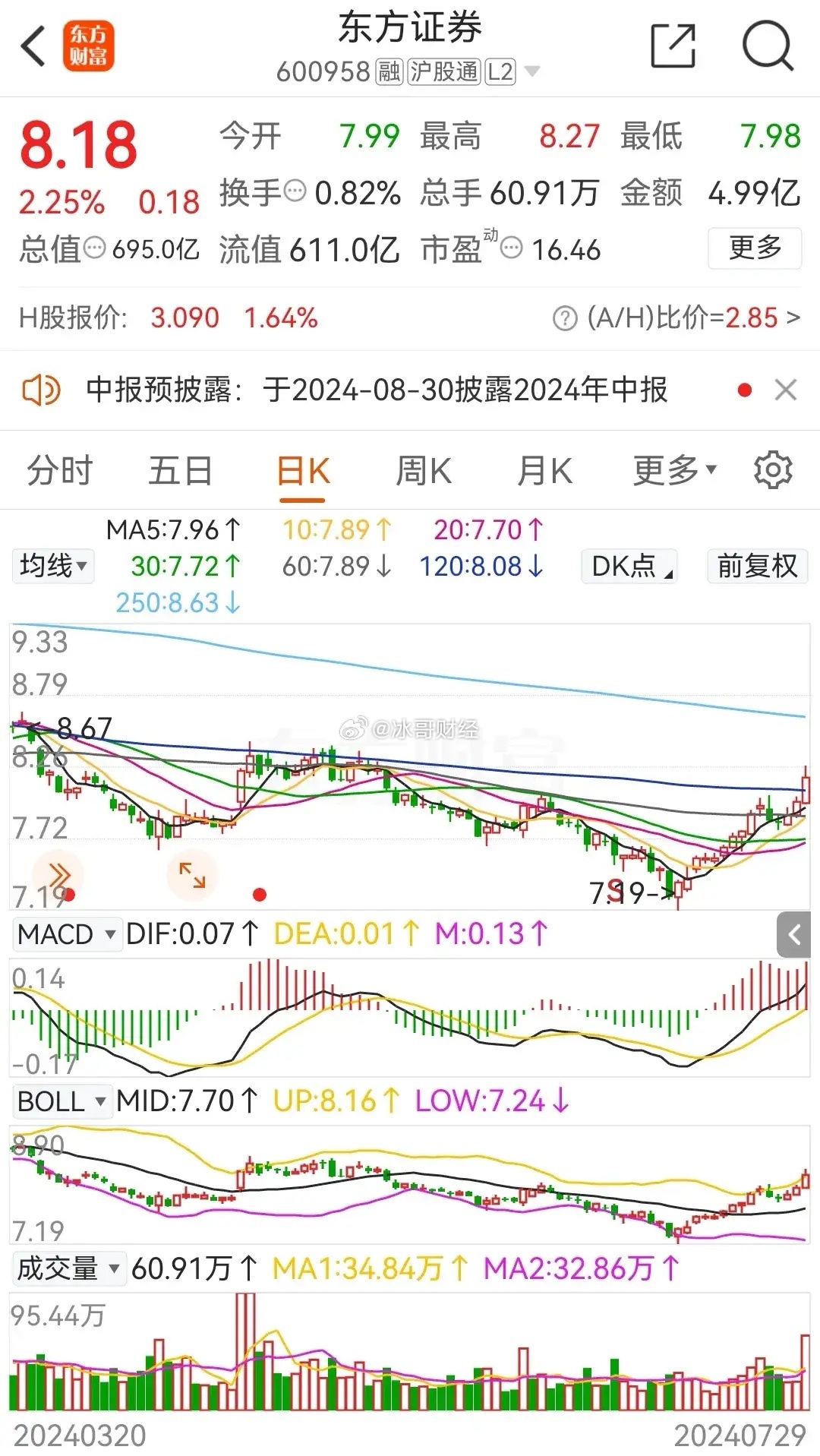Change the 前复权 price adjustment option

click(x=757, y=566)
